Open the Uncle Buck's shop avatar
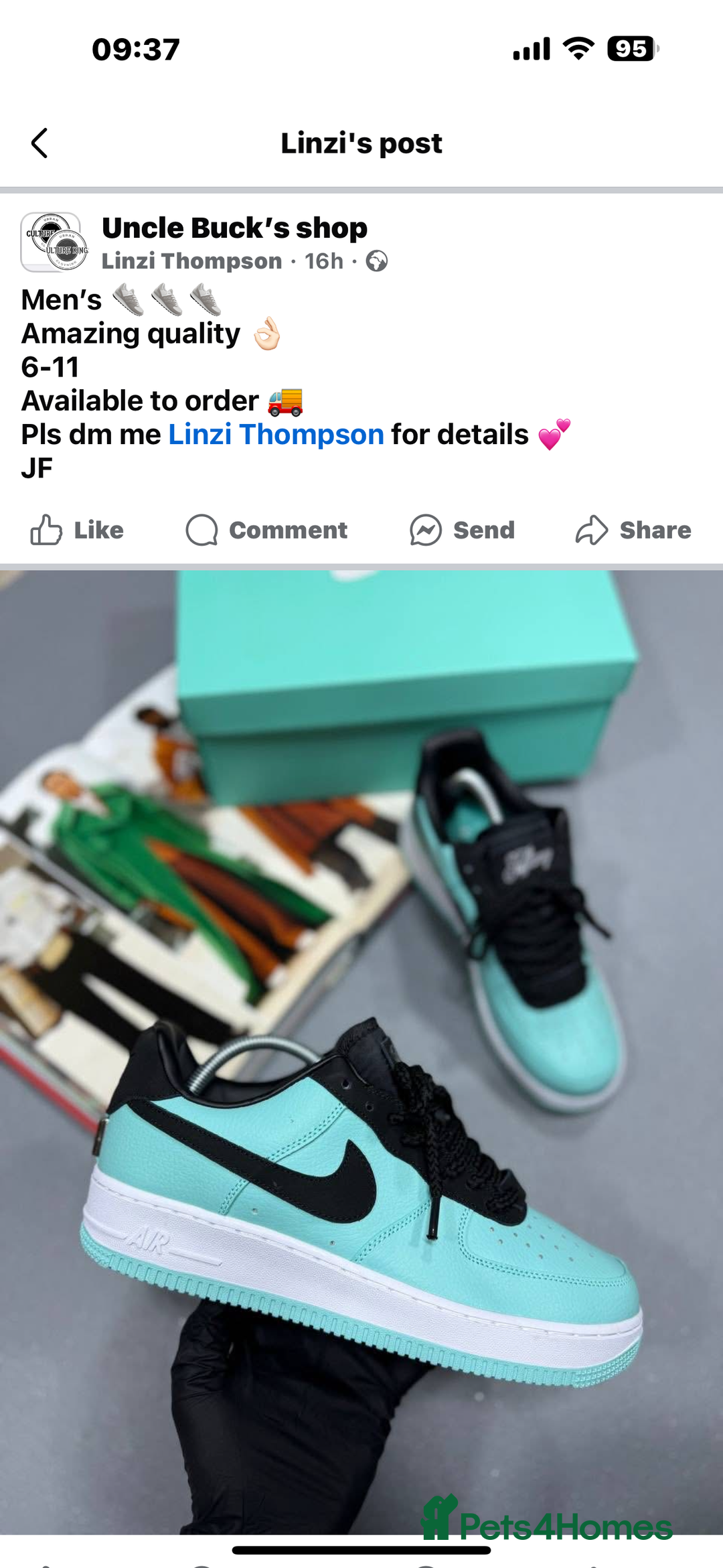This screenshot has width=723, height=1568. (51, 242)
